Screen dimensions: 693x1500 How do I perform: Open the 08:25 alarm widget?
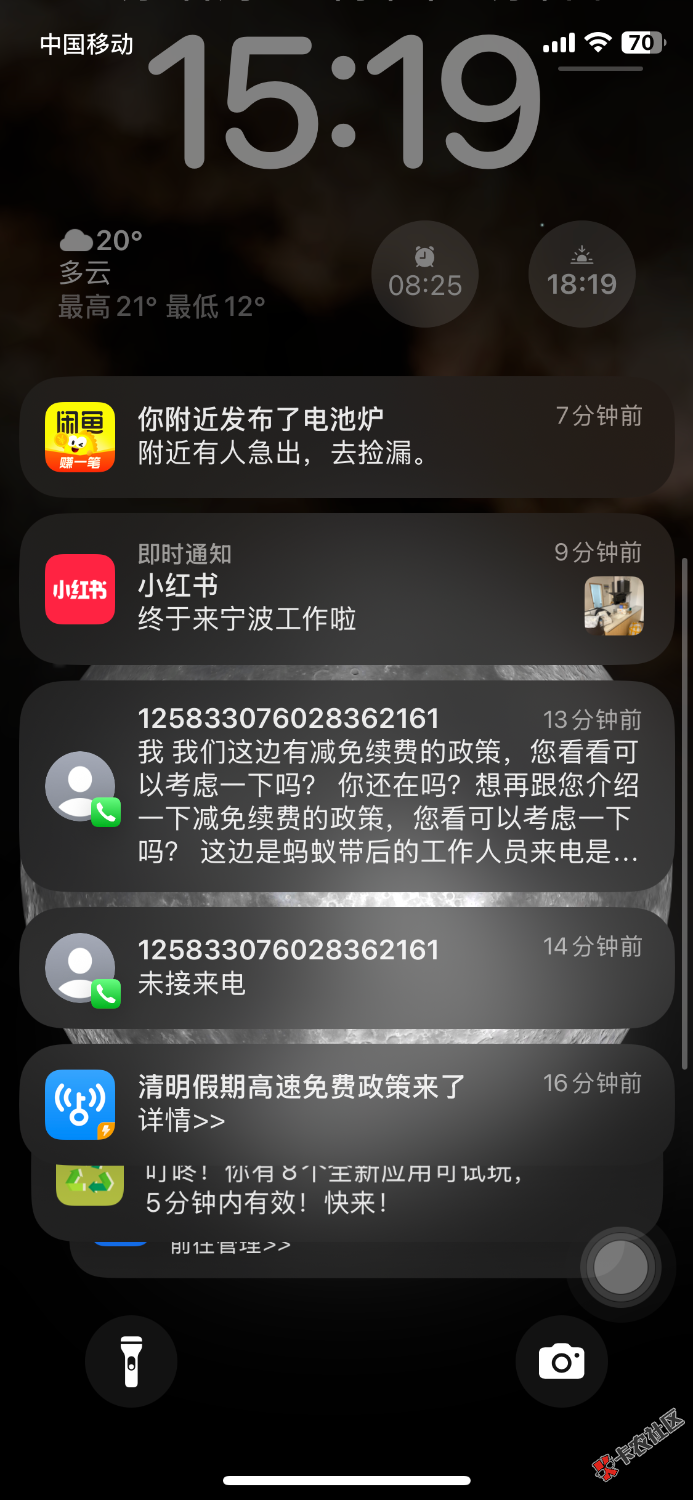(425, 273)
